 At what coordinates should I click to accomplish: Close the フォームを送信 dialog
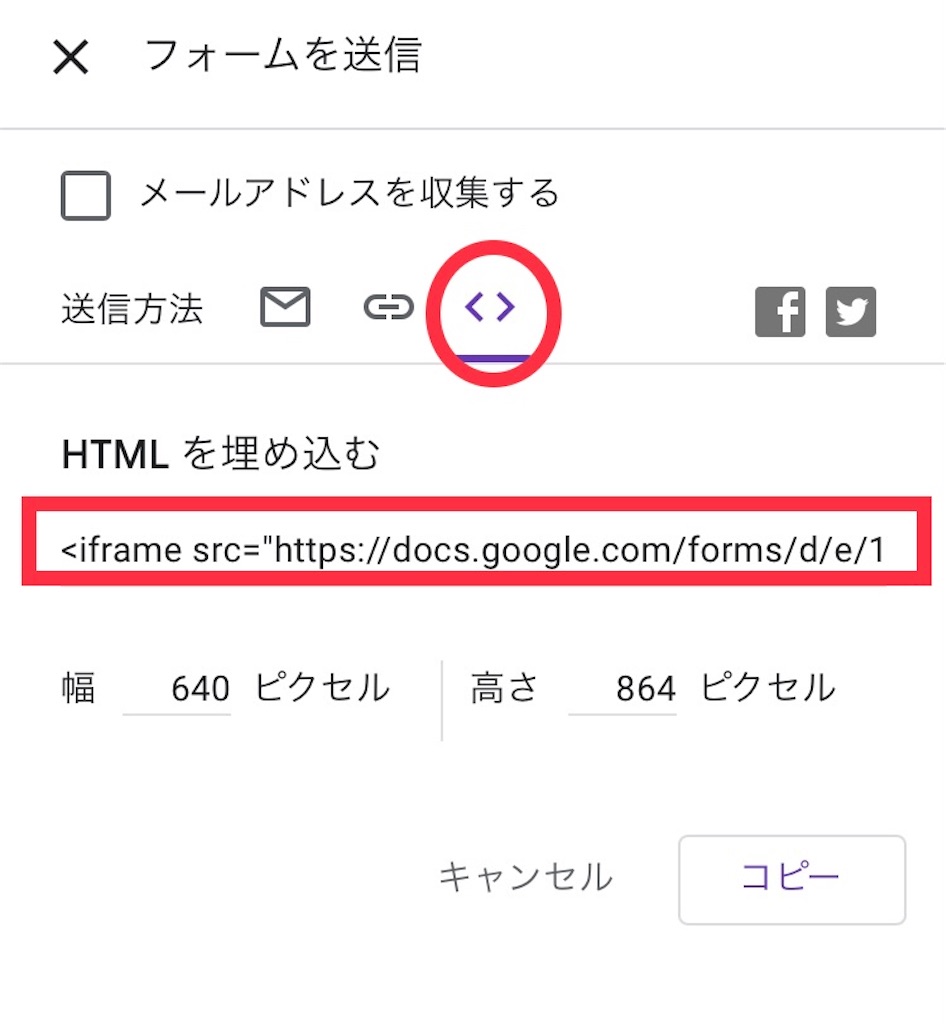coord(71,58)
